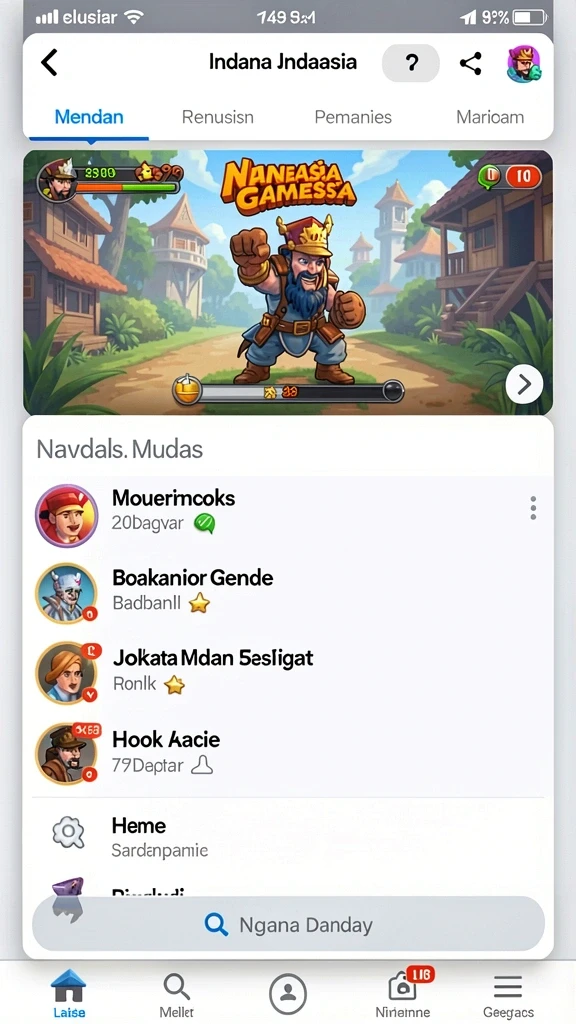Tap the Ngana Danday search field
Screen dimensions: 576x1024
click(288, 924)
